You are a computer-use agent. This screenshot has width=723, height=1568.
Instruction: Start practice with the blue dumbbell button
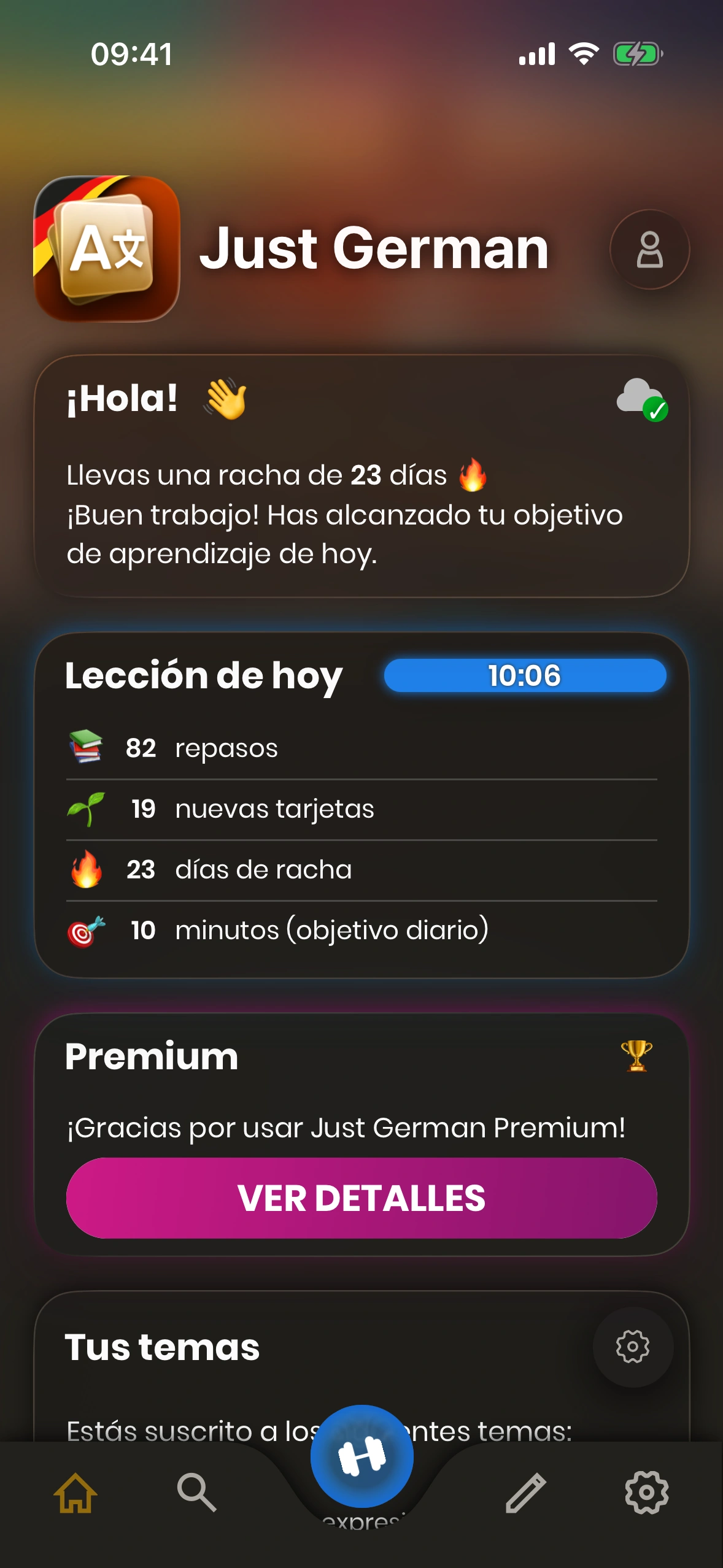(x=361, y=1456)
